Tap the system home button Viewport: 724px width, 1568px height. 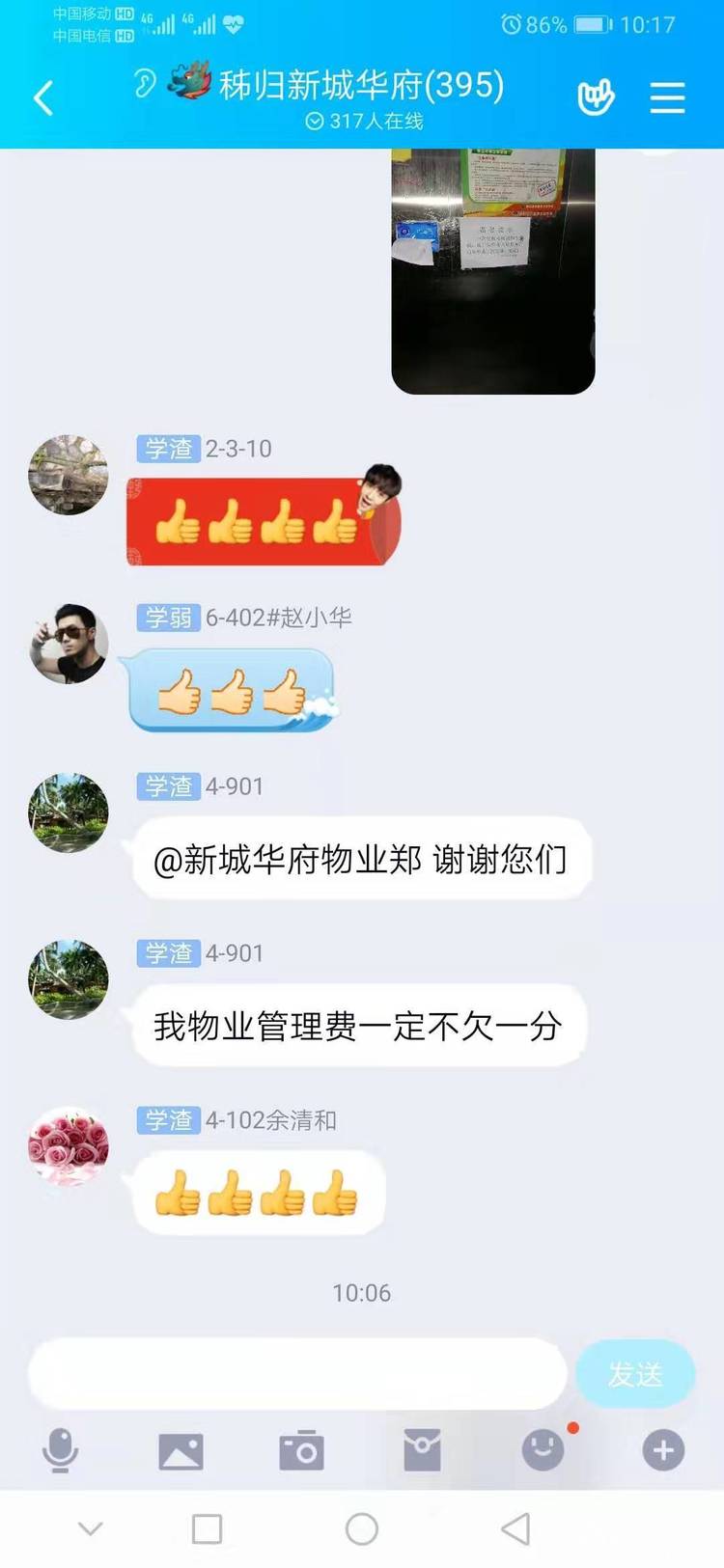(362, 1528)
